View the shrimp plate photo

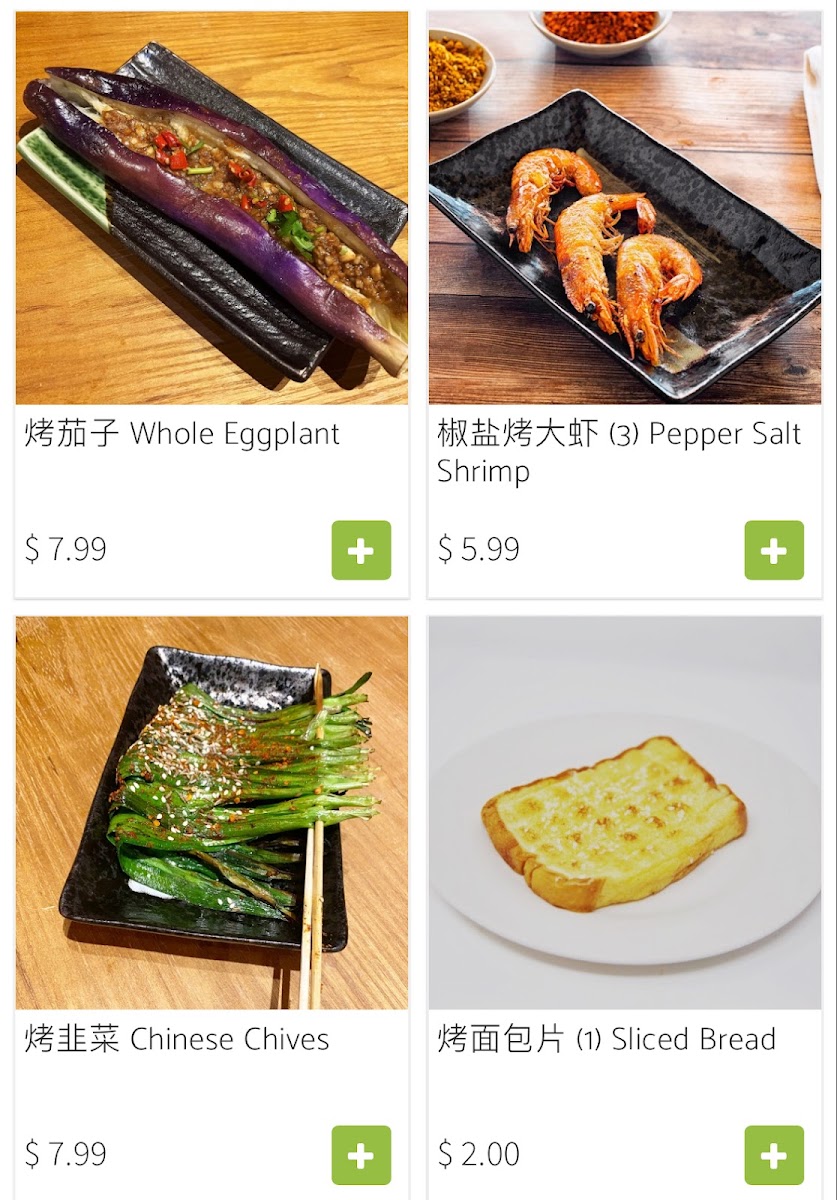click(x=628, y=205)
